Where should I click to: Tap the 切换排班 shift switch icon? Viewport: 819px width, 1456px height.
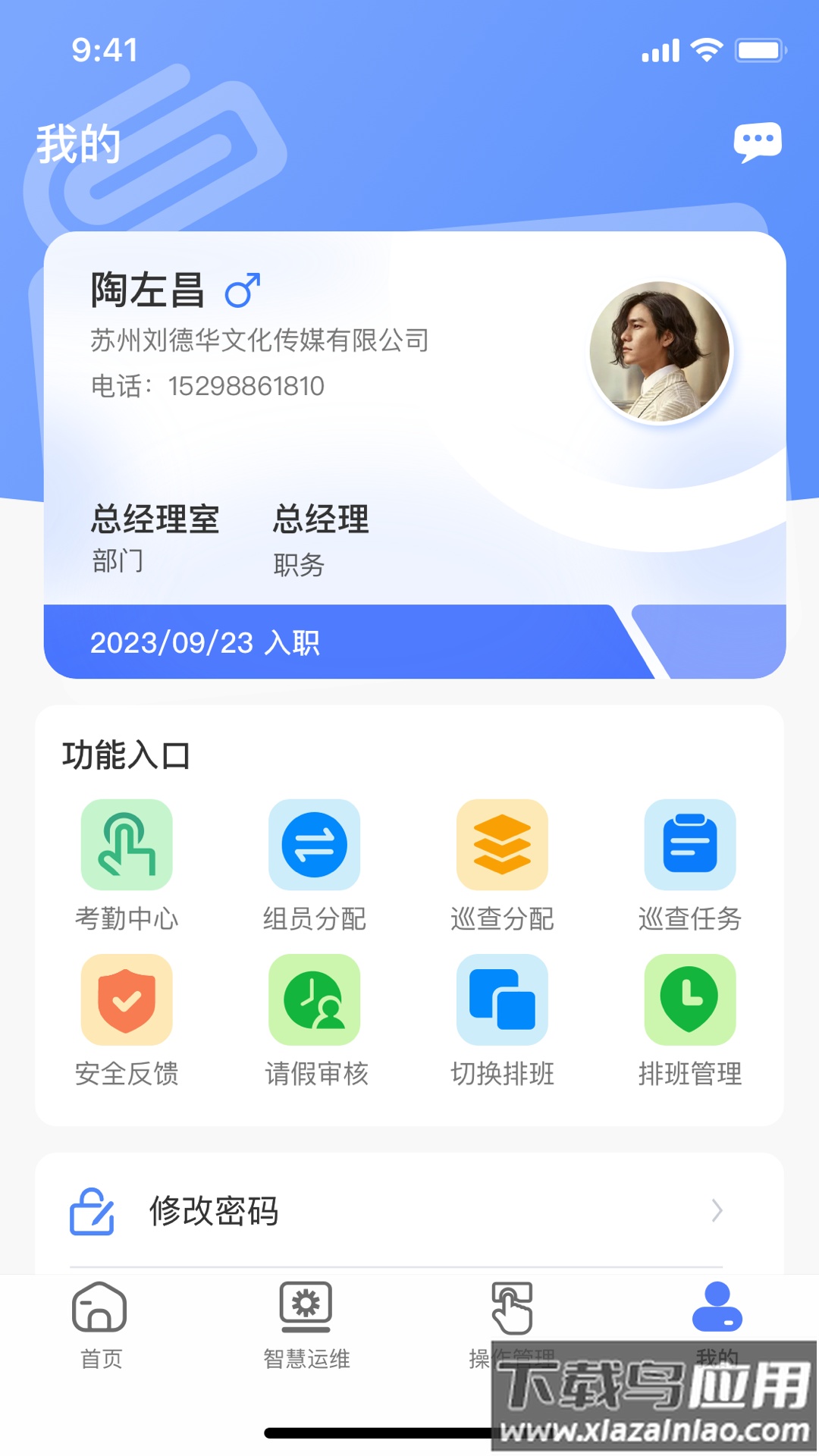tap(502, 999)
